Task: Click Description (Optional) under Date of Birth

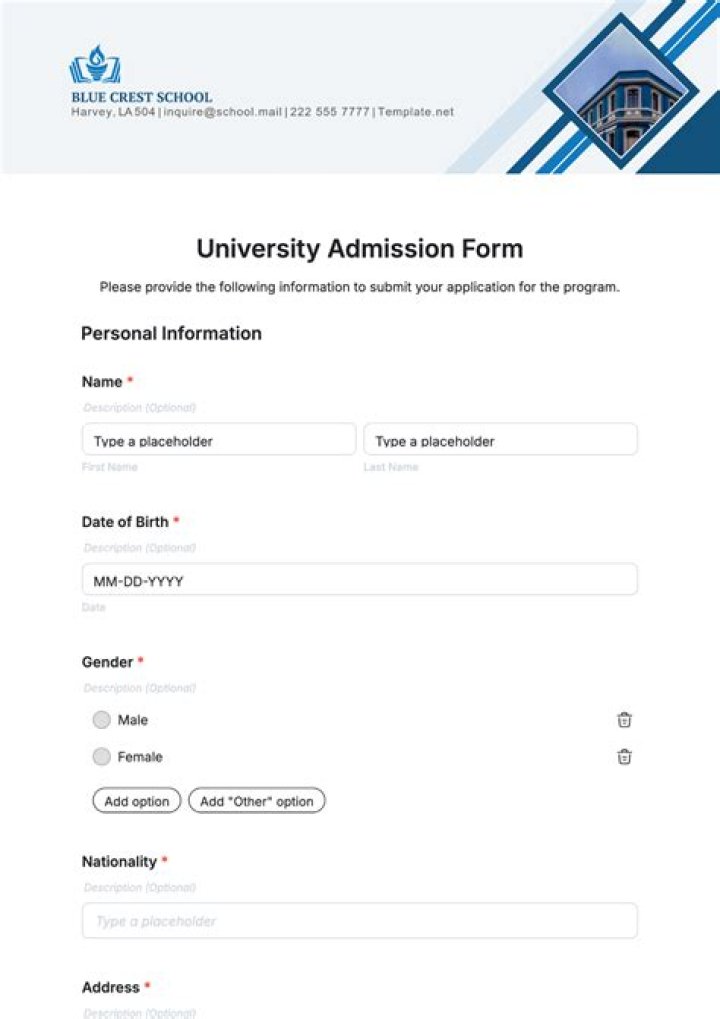Action: coord(138,547)
